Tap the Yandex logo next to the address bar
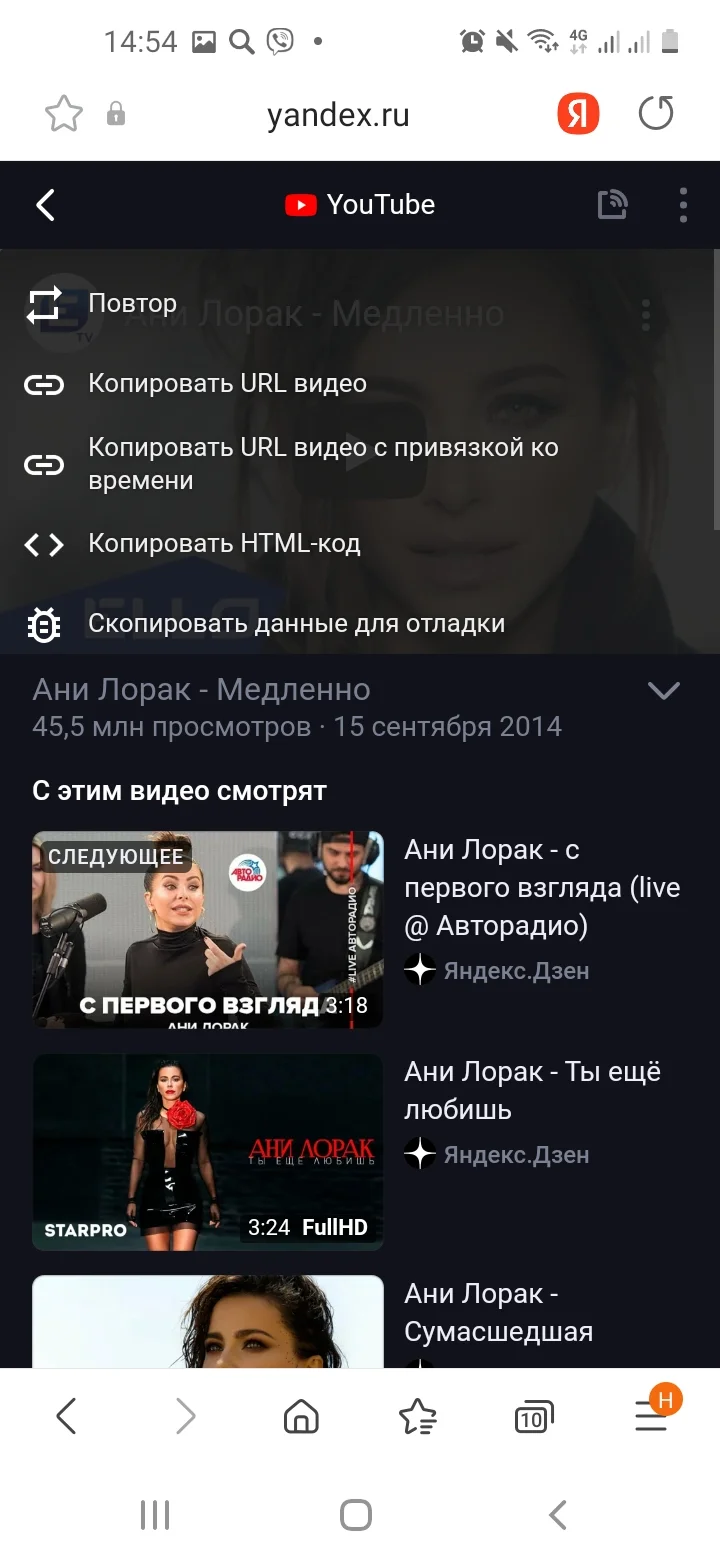 [x=578, y=114]
